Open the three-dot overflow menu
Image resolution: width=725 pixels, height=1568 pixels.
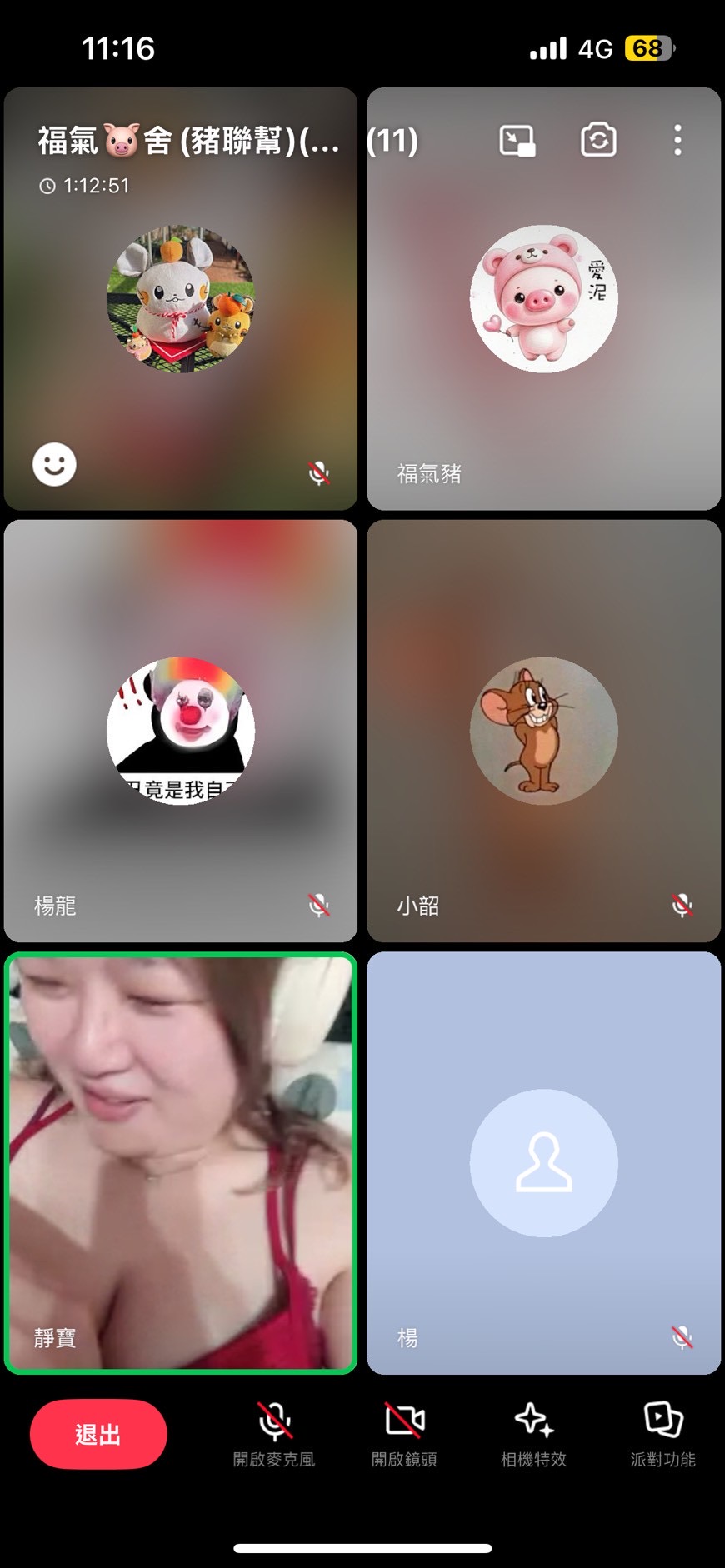677,141
